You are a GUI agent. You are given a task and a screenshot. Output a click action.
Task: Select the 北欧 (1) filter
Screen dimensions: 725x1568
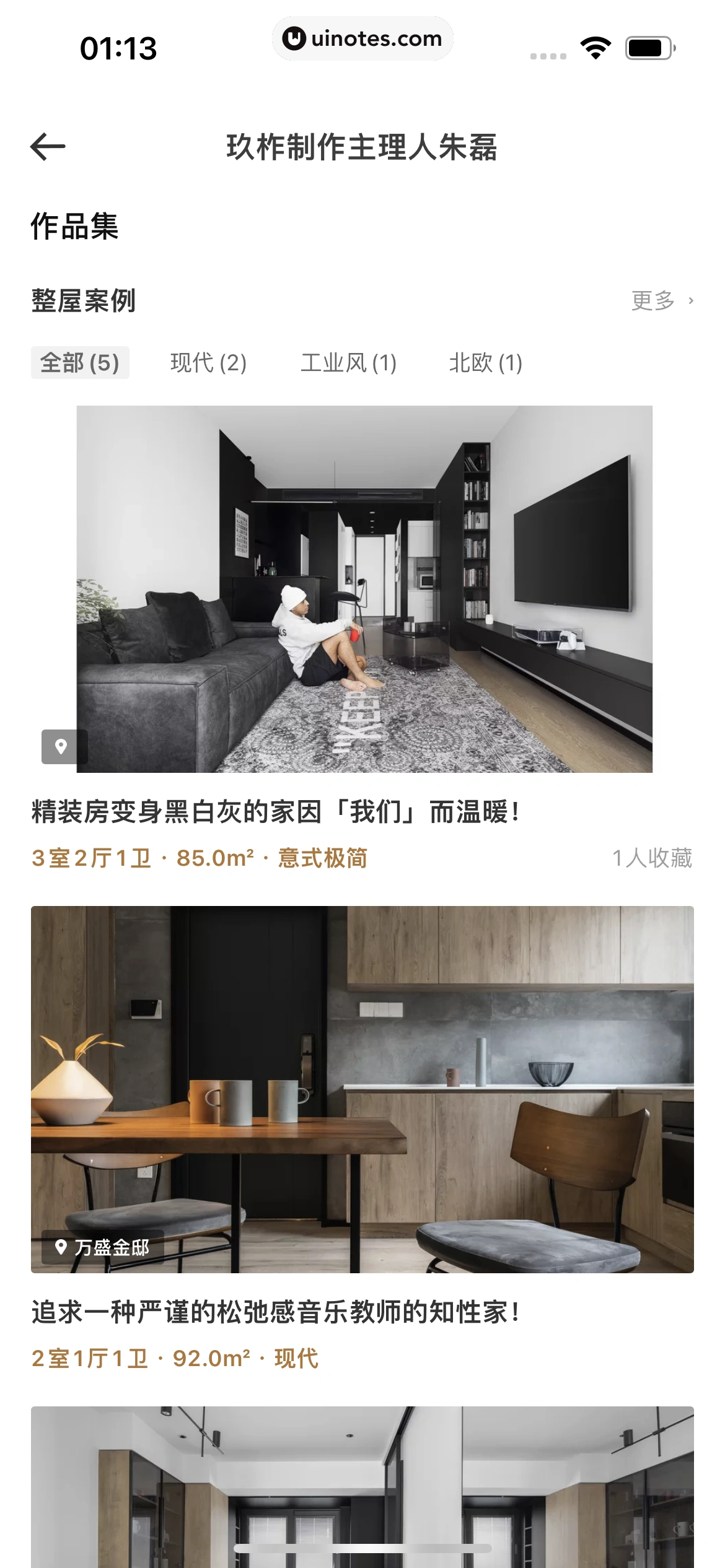coord(486,364)
